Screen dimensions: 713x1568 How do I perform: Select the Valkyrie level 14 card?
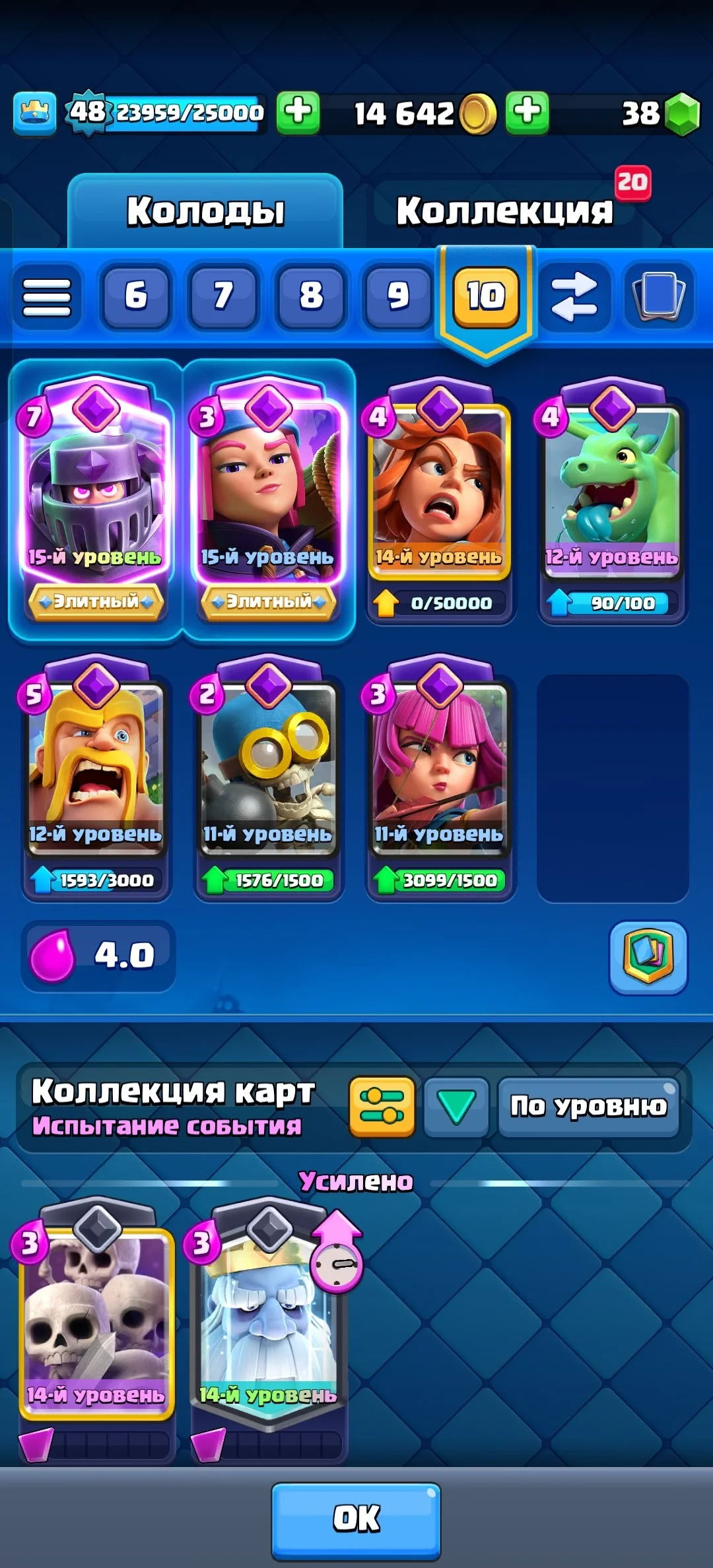tap(440, 488)
